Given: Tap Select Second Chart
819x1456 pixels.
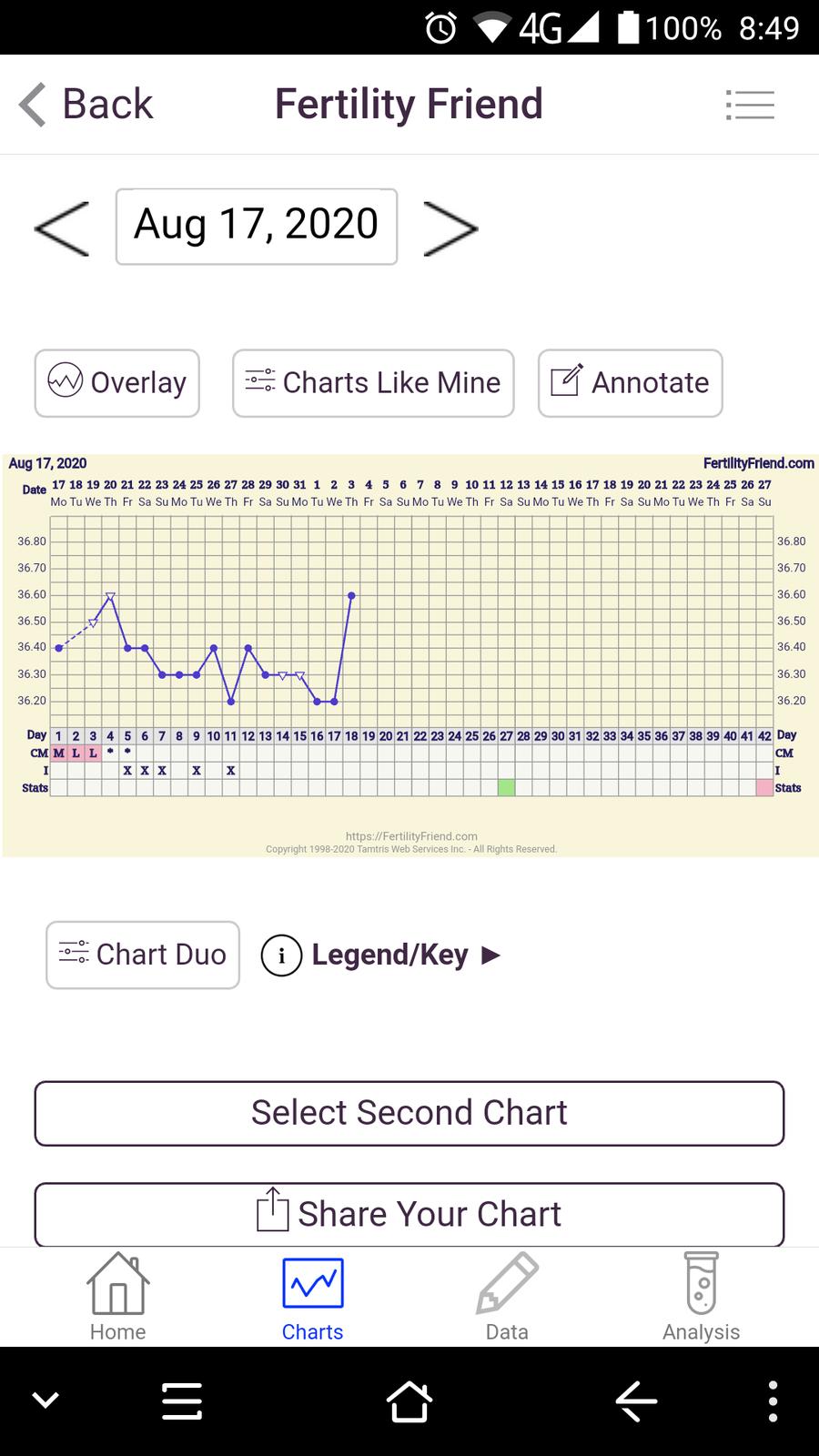Looking at the screenshot, I should point(409,1113).
